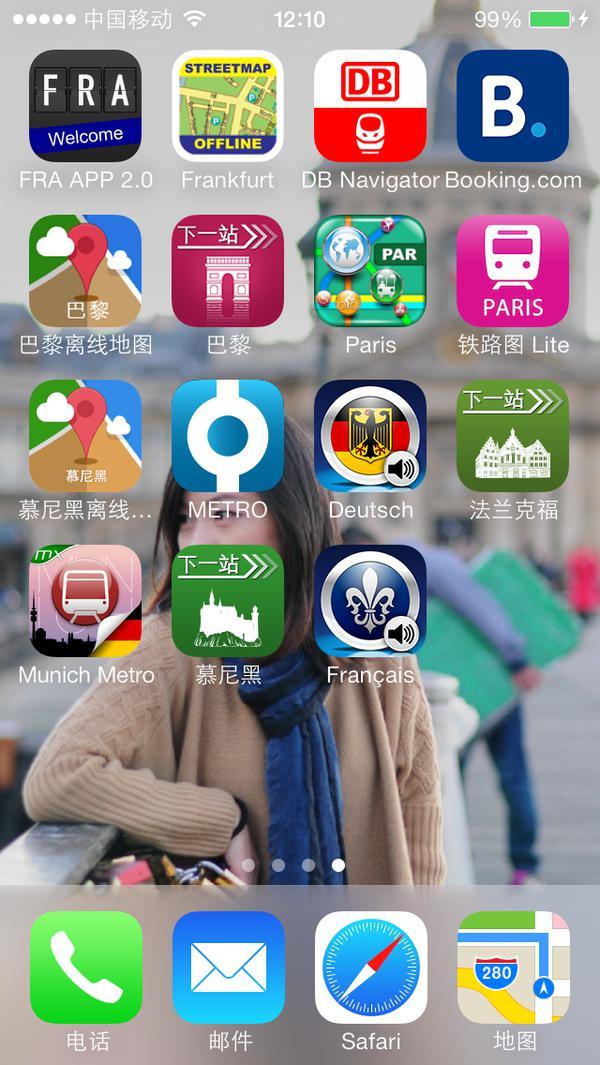The width and height of the screenshot is (600, 1065).
Task: Open DB Navigator
Action: [370, 106]
